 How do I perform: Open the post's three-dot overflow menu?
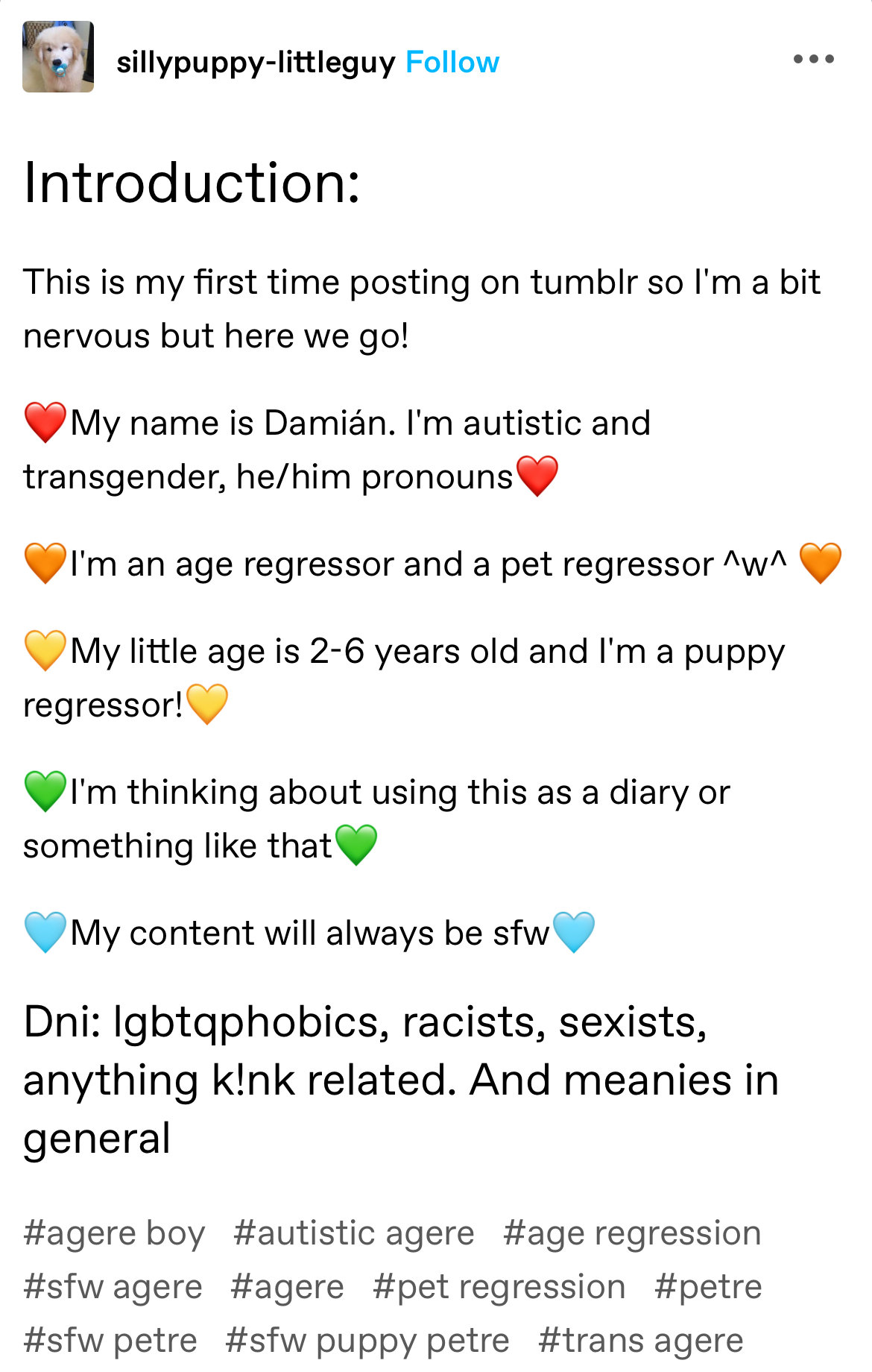(813, 59)
